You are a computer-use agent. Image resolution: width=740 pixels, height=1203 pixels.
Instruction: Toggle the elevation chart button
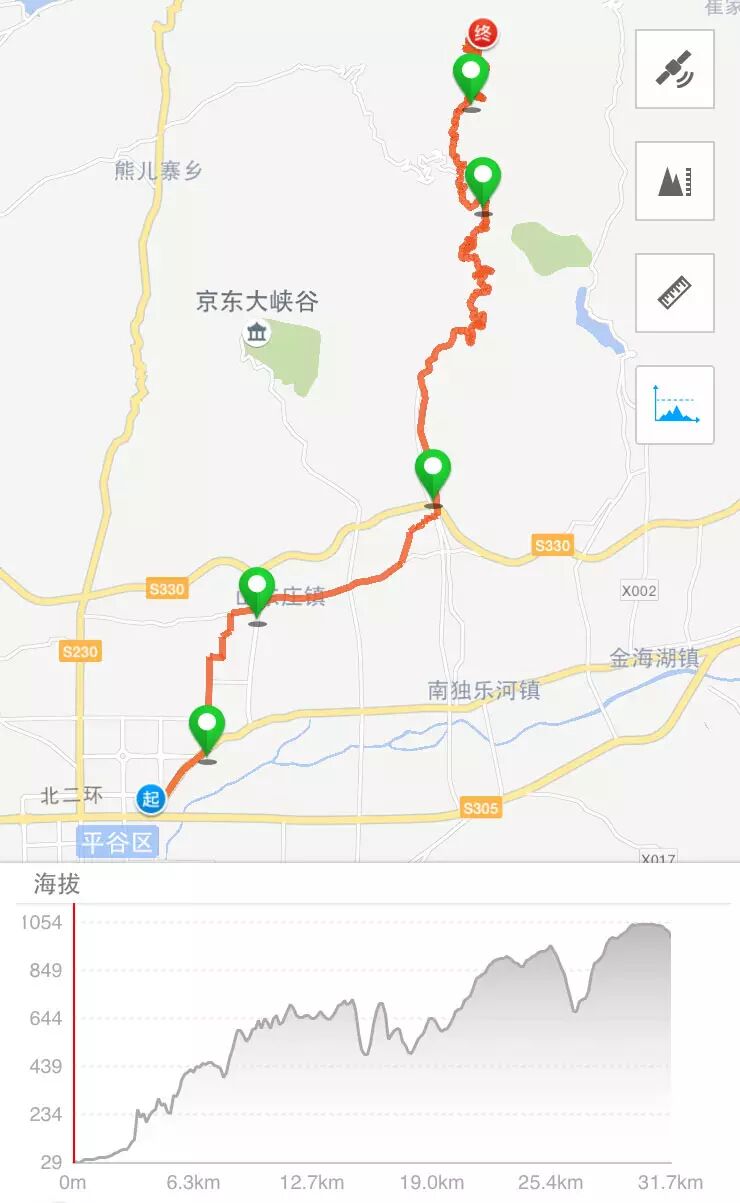click(x=675, y=405)
